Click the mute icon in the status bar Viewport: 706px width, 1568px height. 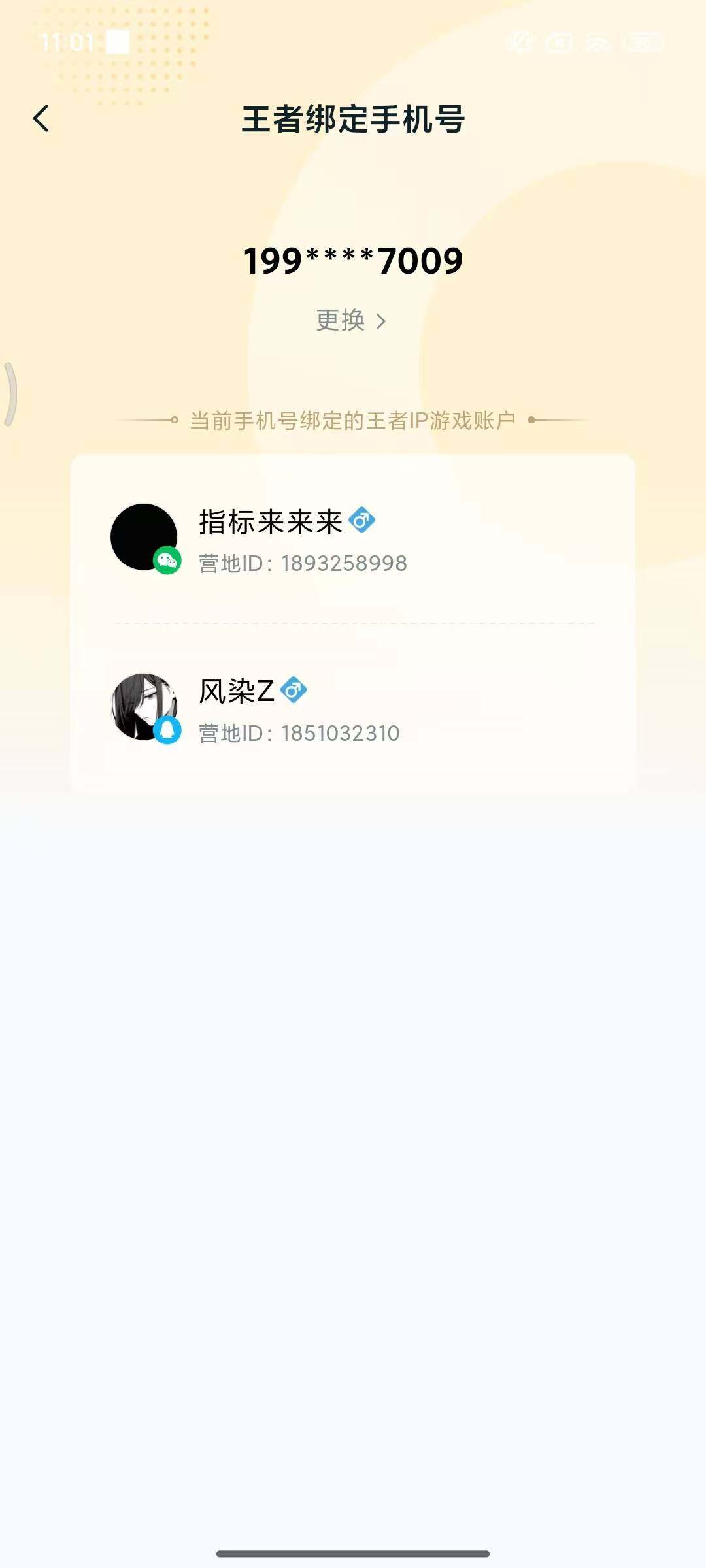tap(520, 42)
